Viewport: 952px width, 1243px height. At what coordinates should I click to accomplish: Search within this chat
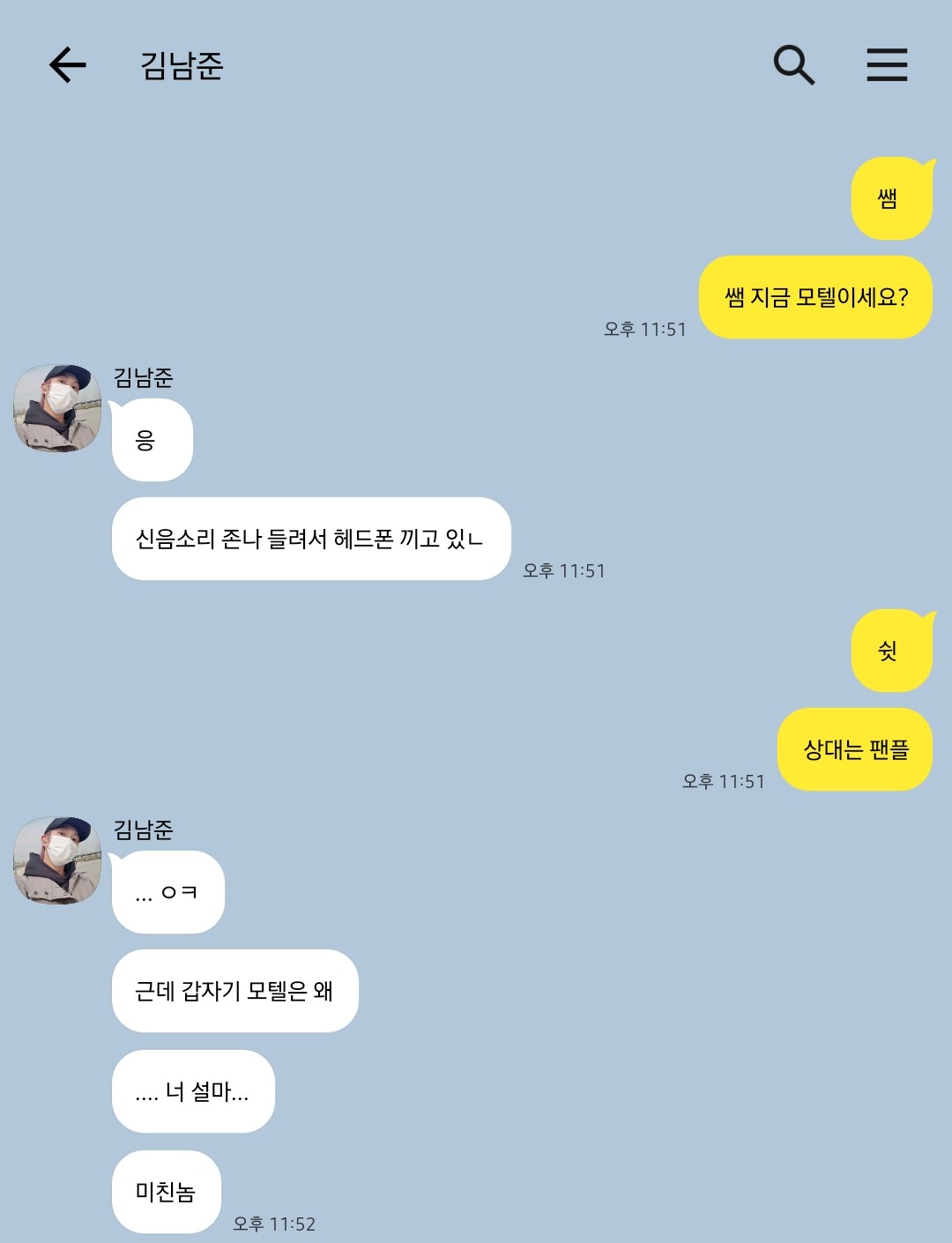[793, 65]
